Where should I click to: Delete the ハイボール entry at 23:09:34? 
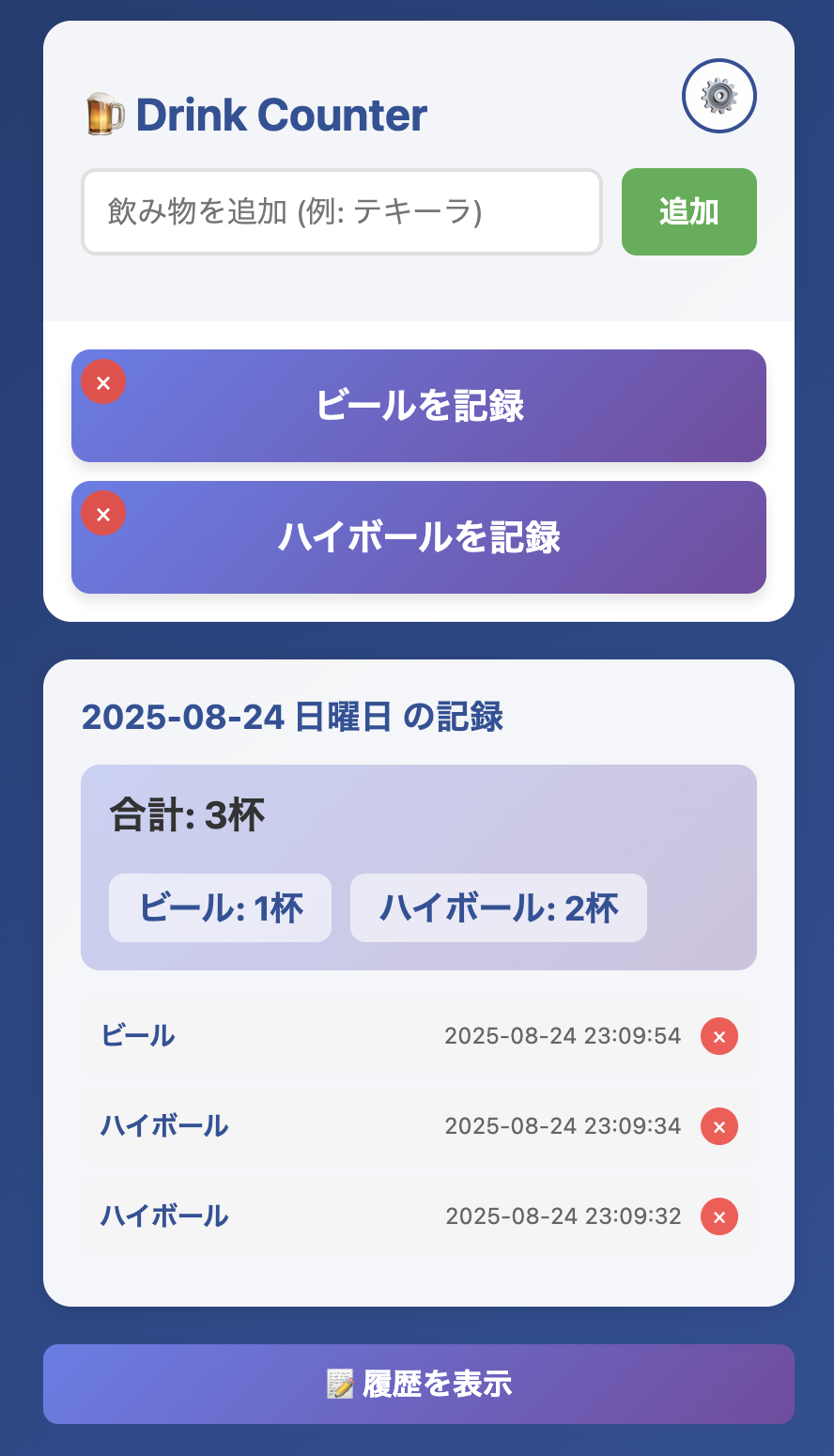point(719,1126)
